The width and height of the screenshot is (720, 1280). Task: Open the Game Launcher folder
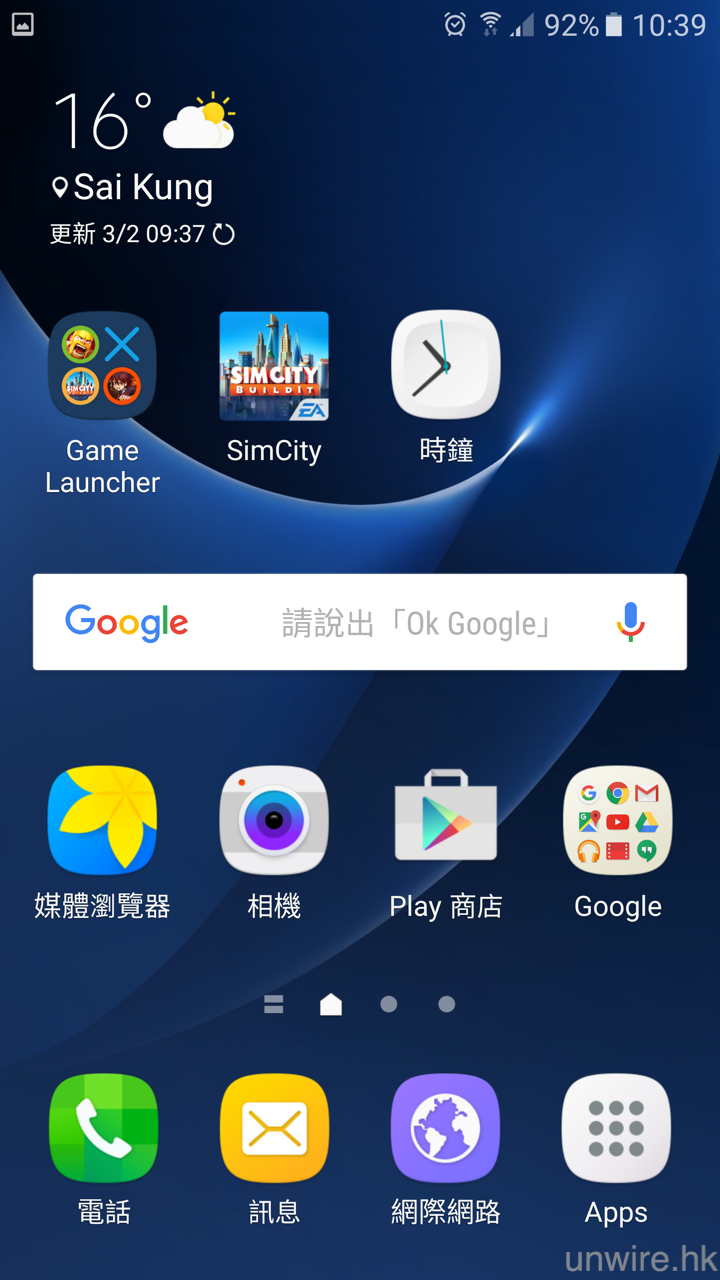102,366
